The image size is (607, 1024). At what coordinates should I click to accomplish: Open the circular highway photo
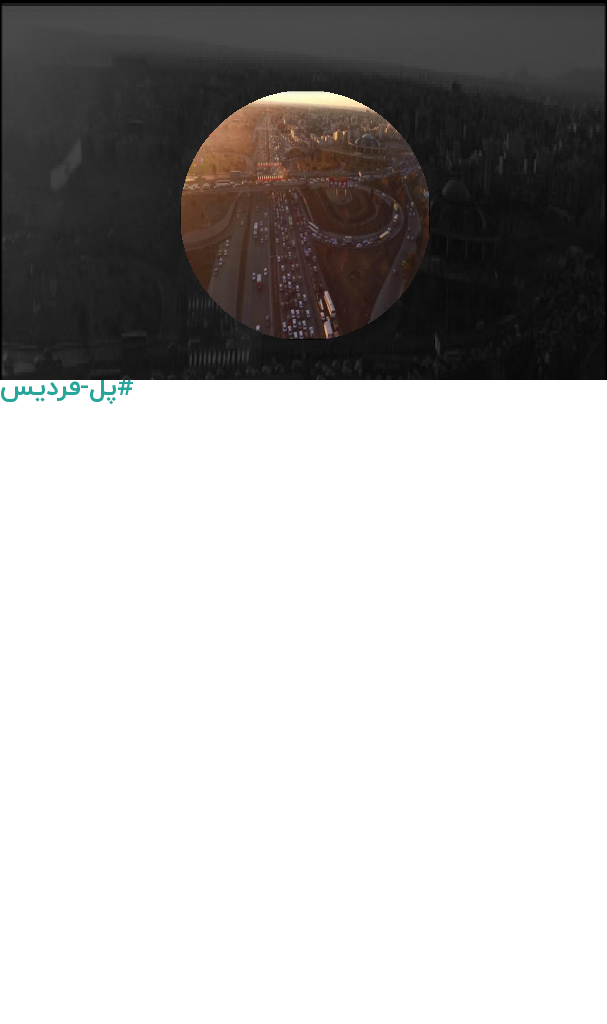click(x=304, y=215)
